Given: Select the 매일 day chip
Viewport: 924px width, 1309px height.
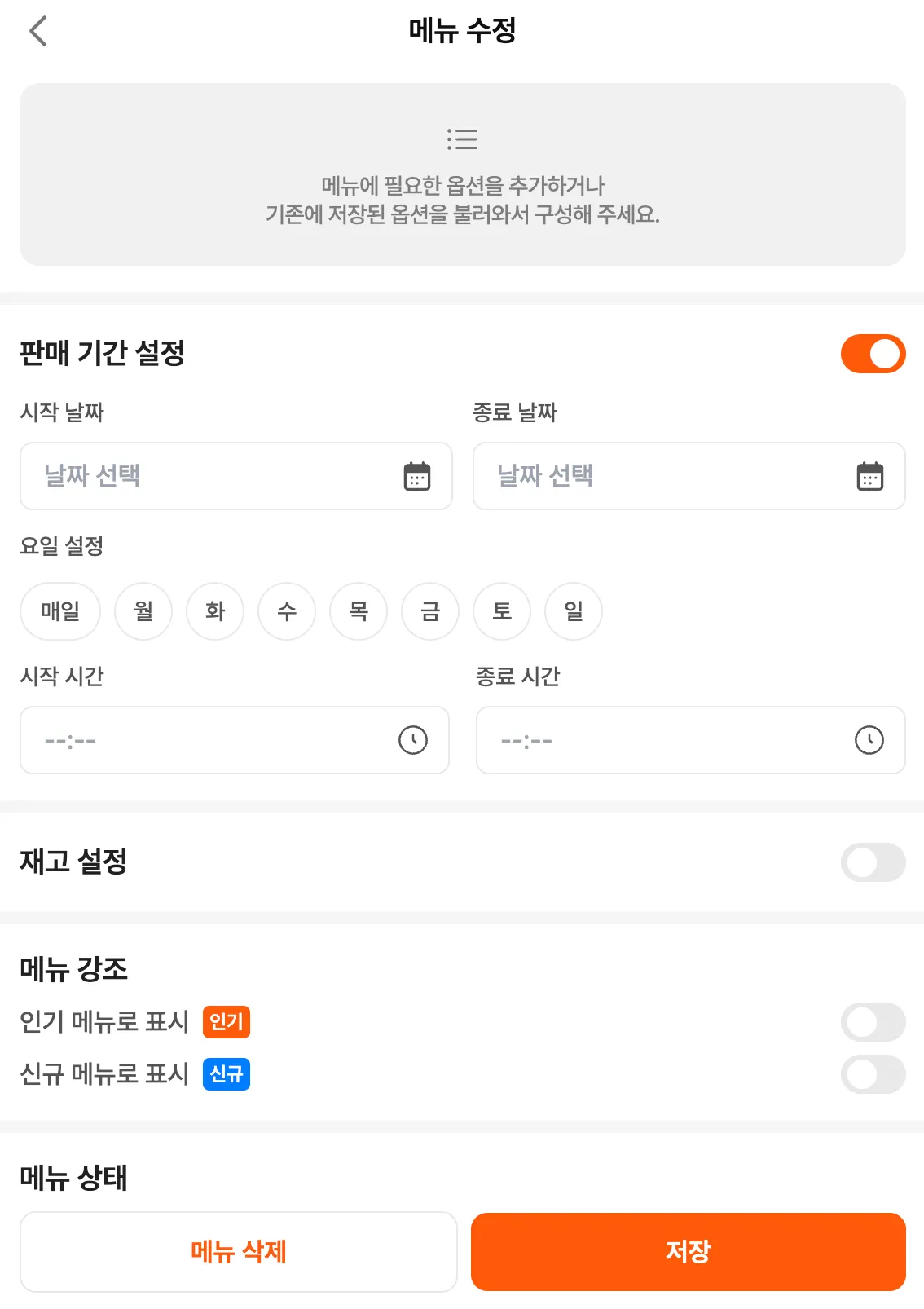Looking at the screenshot, I should tap(60, 611).
